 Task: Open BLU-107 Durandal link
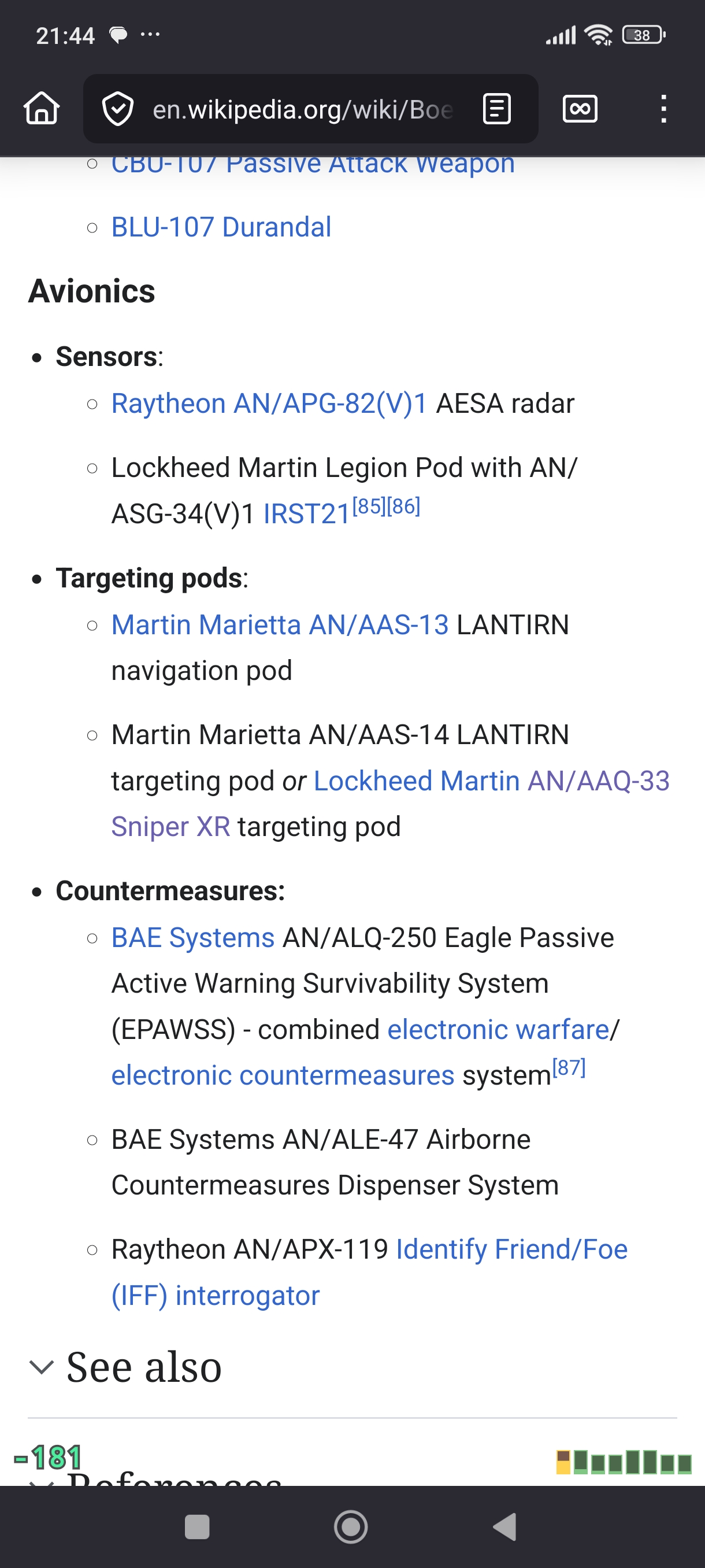click(221, 227)
